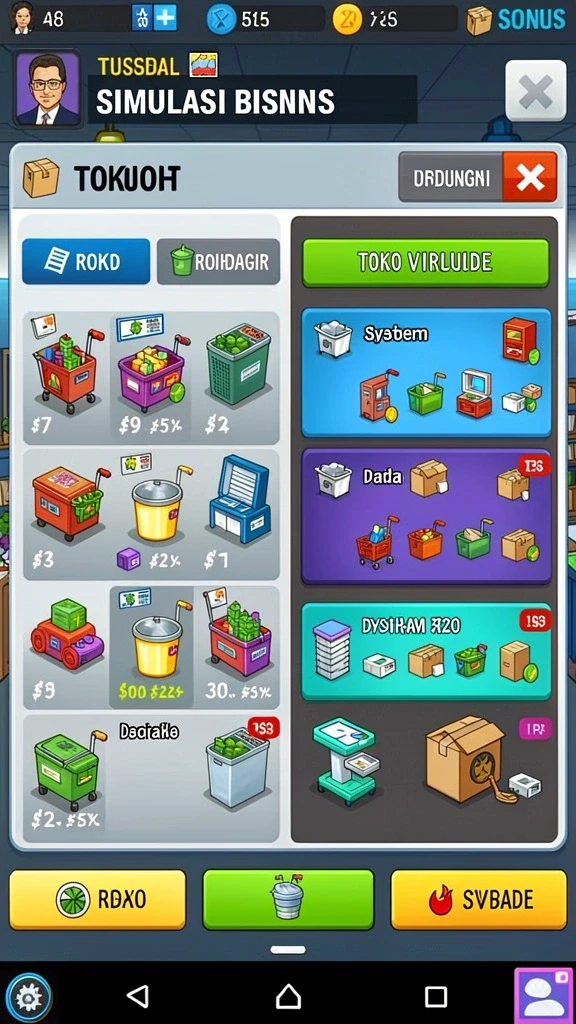Switch to the ROKD tab
Screen dimensions: 576x1024
coord(86,261)
